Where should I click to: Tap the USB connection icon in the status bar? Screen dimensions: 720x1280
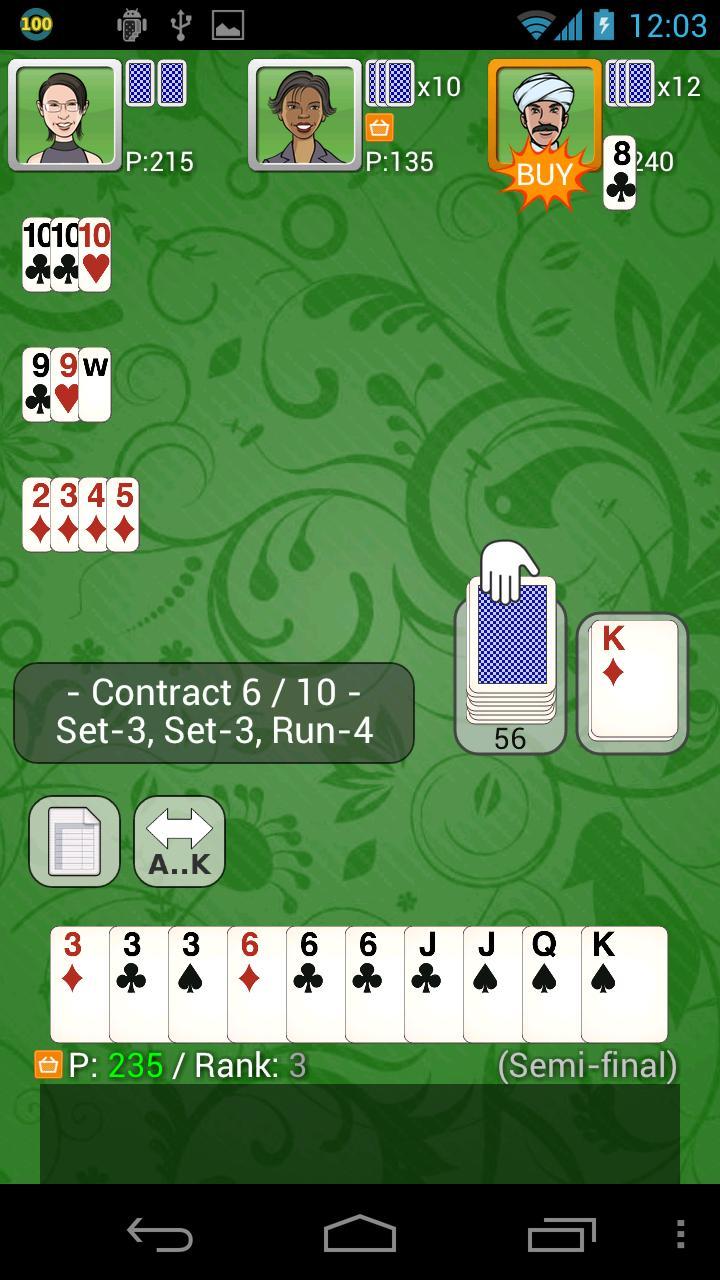tap(179, 25)
